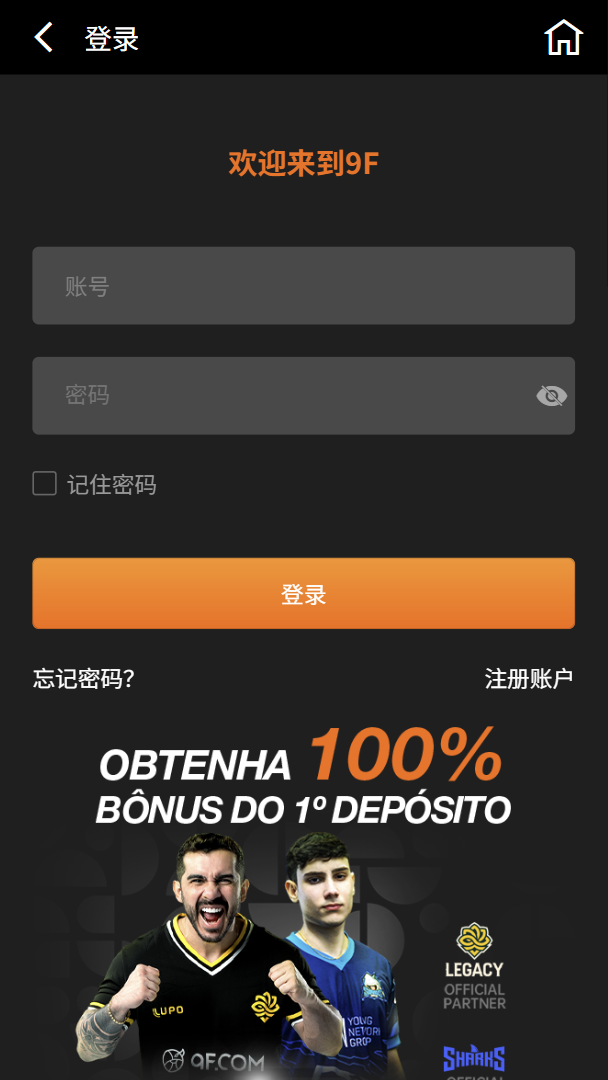This screenshot has height=1080, width=608.
Task: Open the 忘记密码? forgot password link
Action: (x=83, y=678)
